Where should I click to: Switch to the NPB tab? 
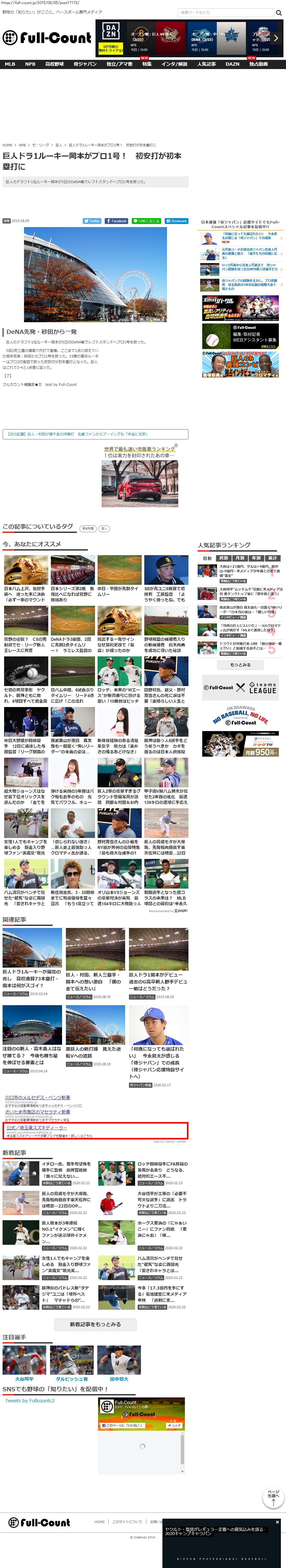(30, 64)
